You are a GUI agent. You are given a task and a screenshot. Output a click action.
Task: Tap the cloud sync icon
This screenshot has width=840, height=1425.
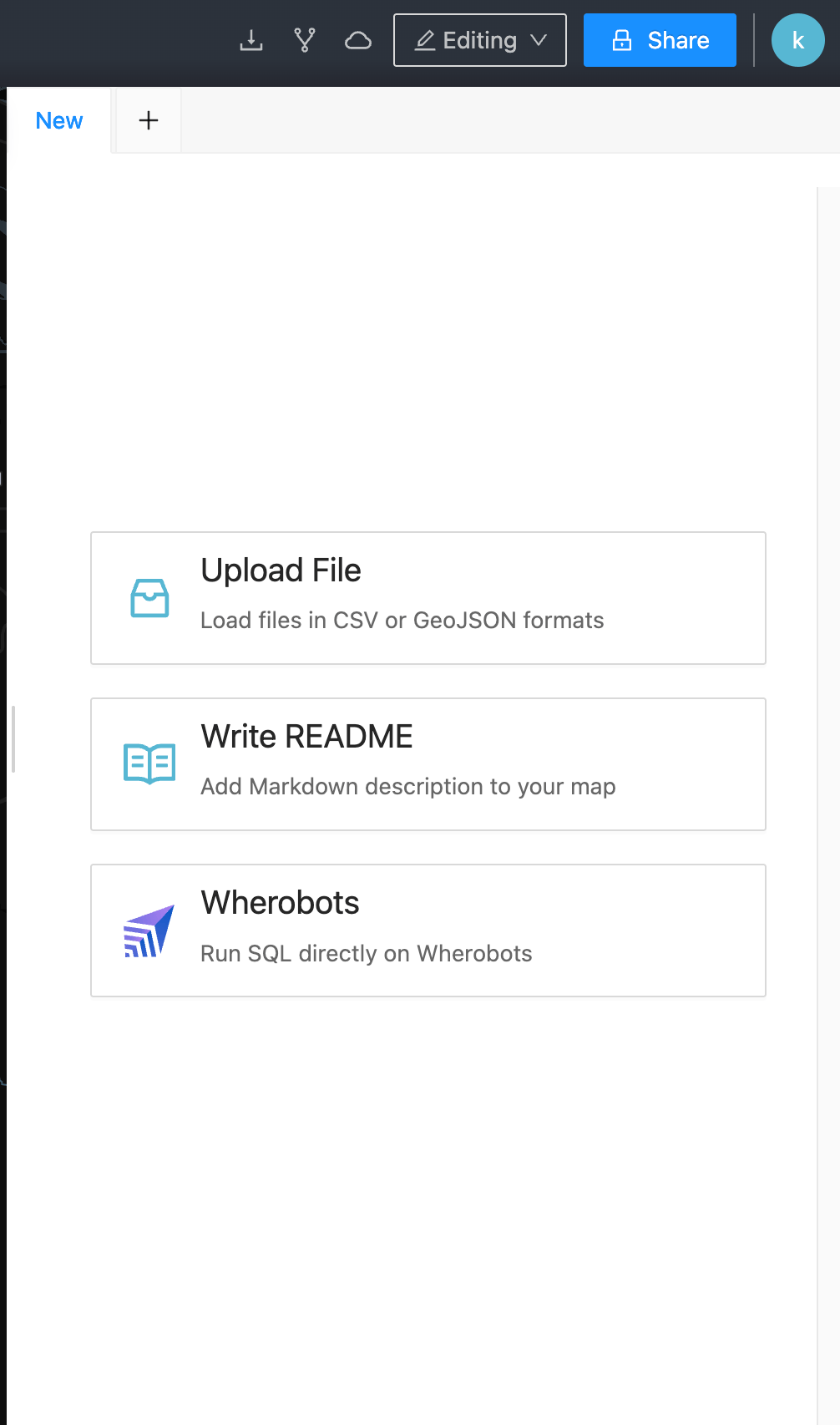tap(358, 40)
